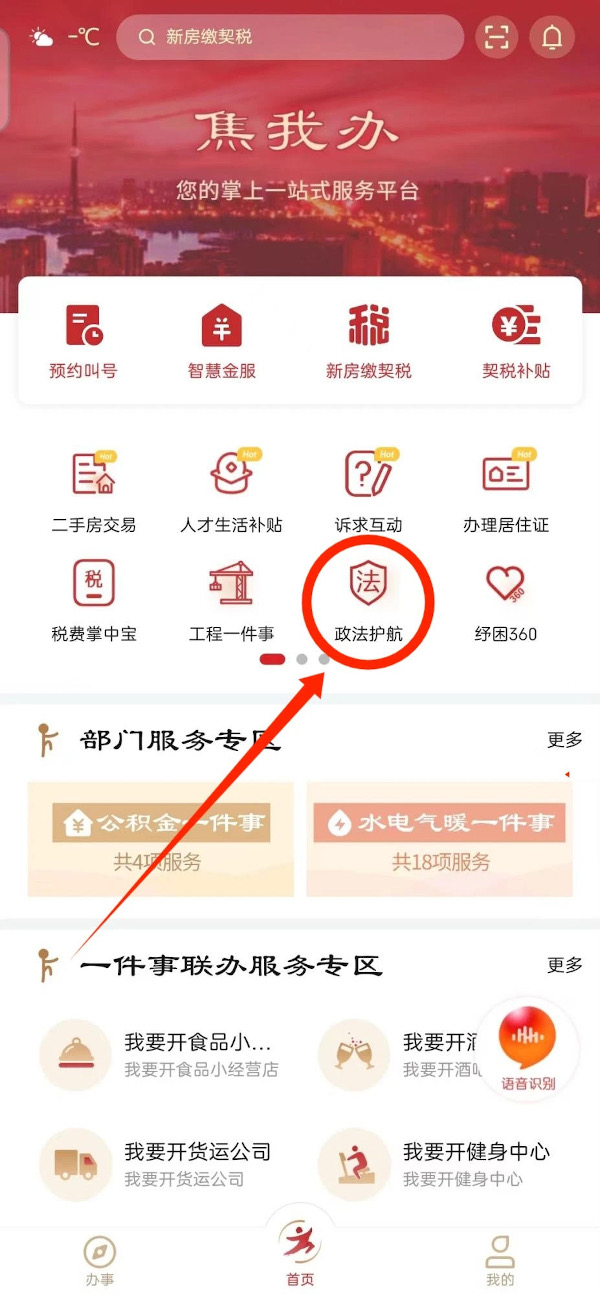Open the scan code icon
The width and height of the screenshot is (600, 1294).
(x=496, y=37)
